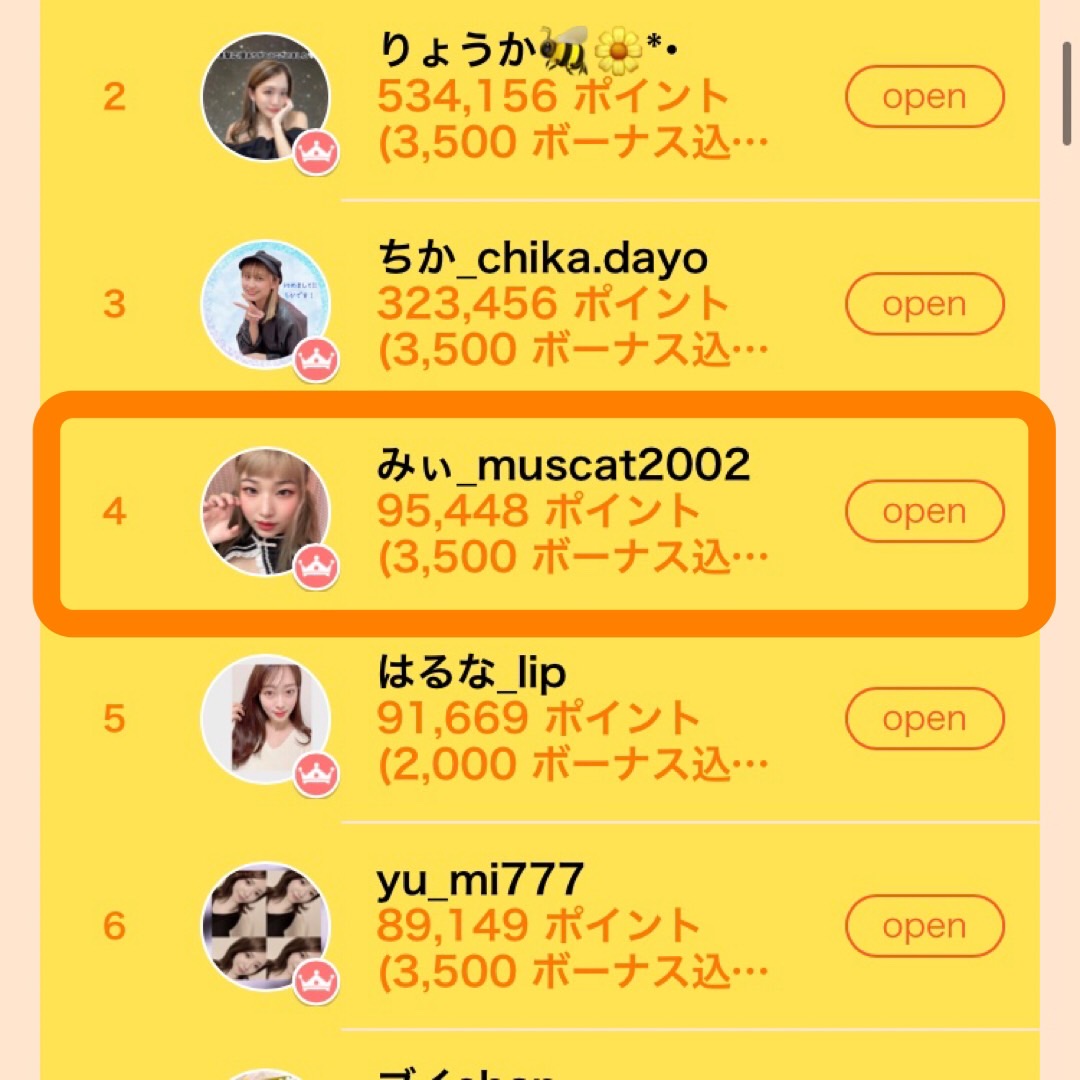Open ちか_chika.dayo's avatar
The height and width of the screenshot is (1080, 1080).
coord(265,304)
